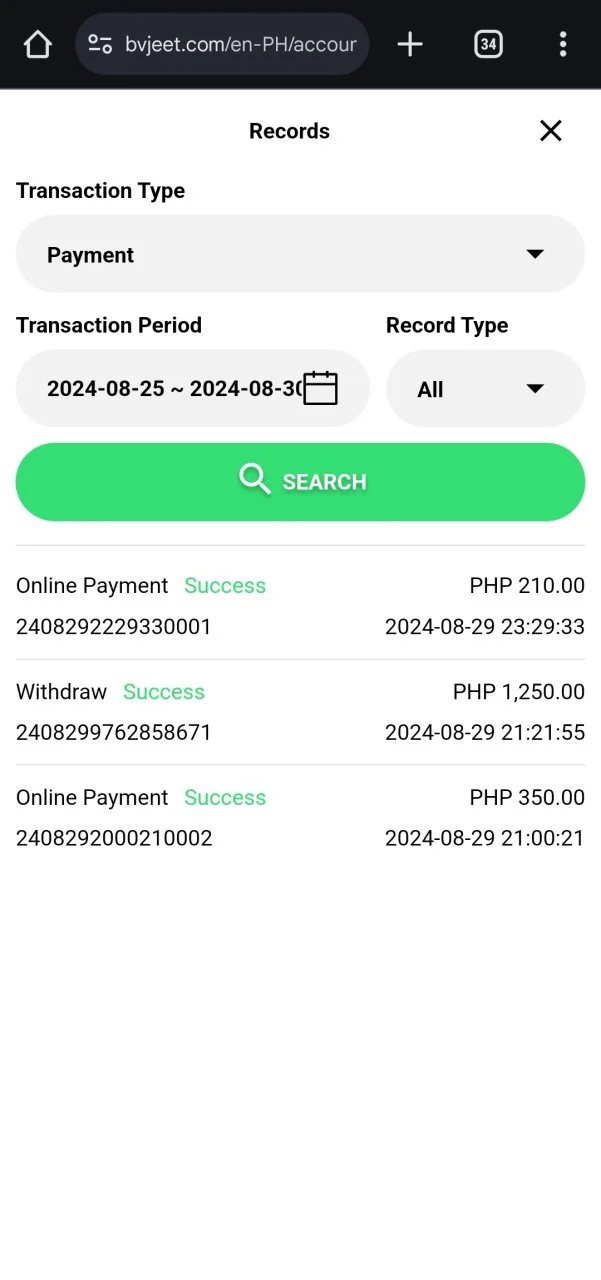
Task: Open the Transaction Type dropdown showing Payment
Action: 300,254
